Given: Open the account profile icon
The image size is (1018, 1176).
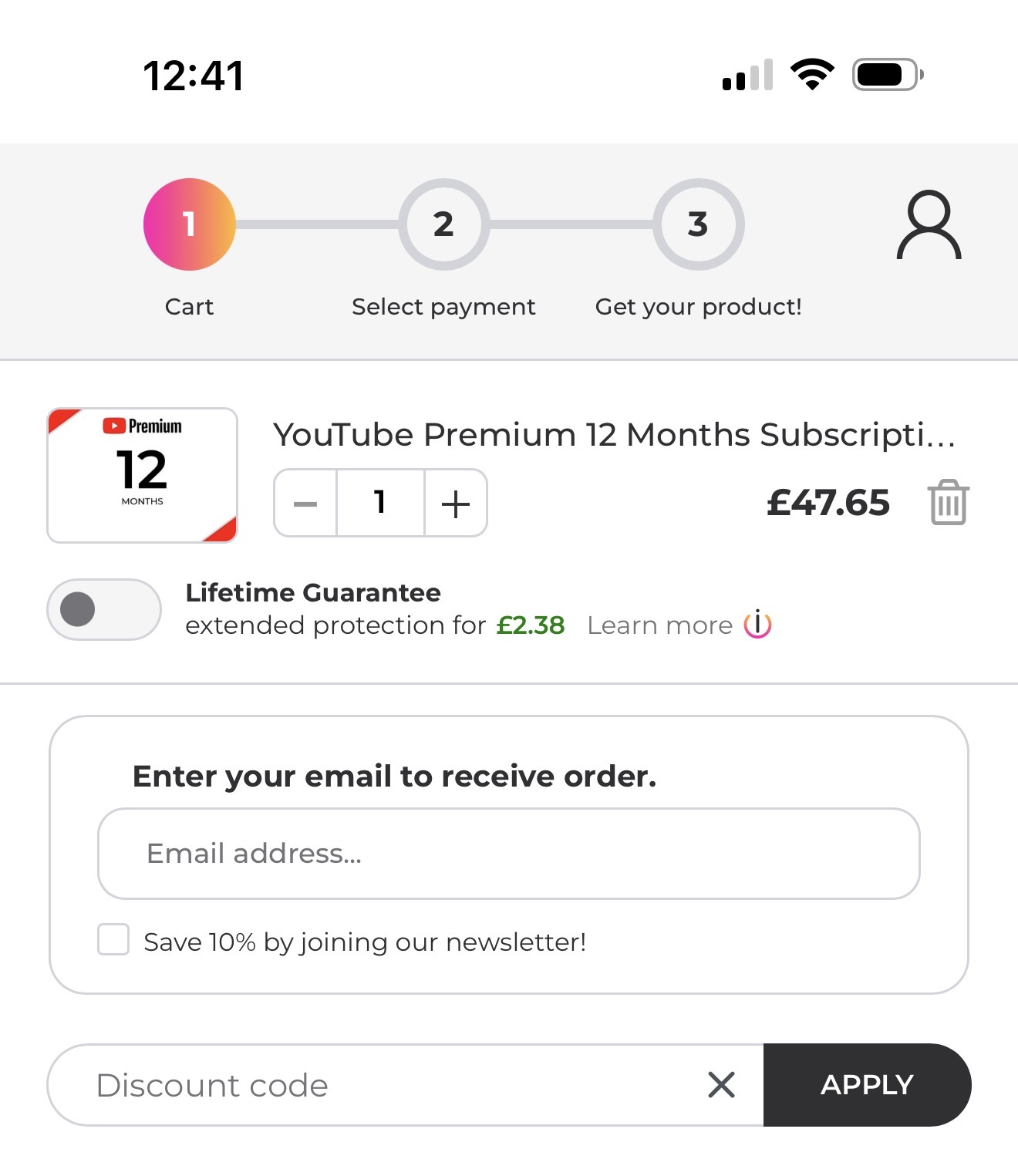Looking at the screenshot, I should (x=929, y=224).
